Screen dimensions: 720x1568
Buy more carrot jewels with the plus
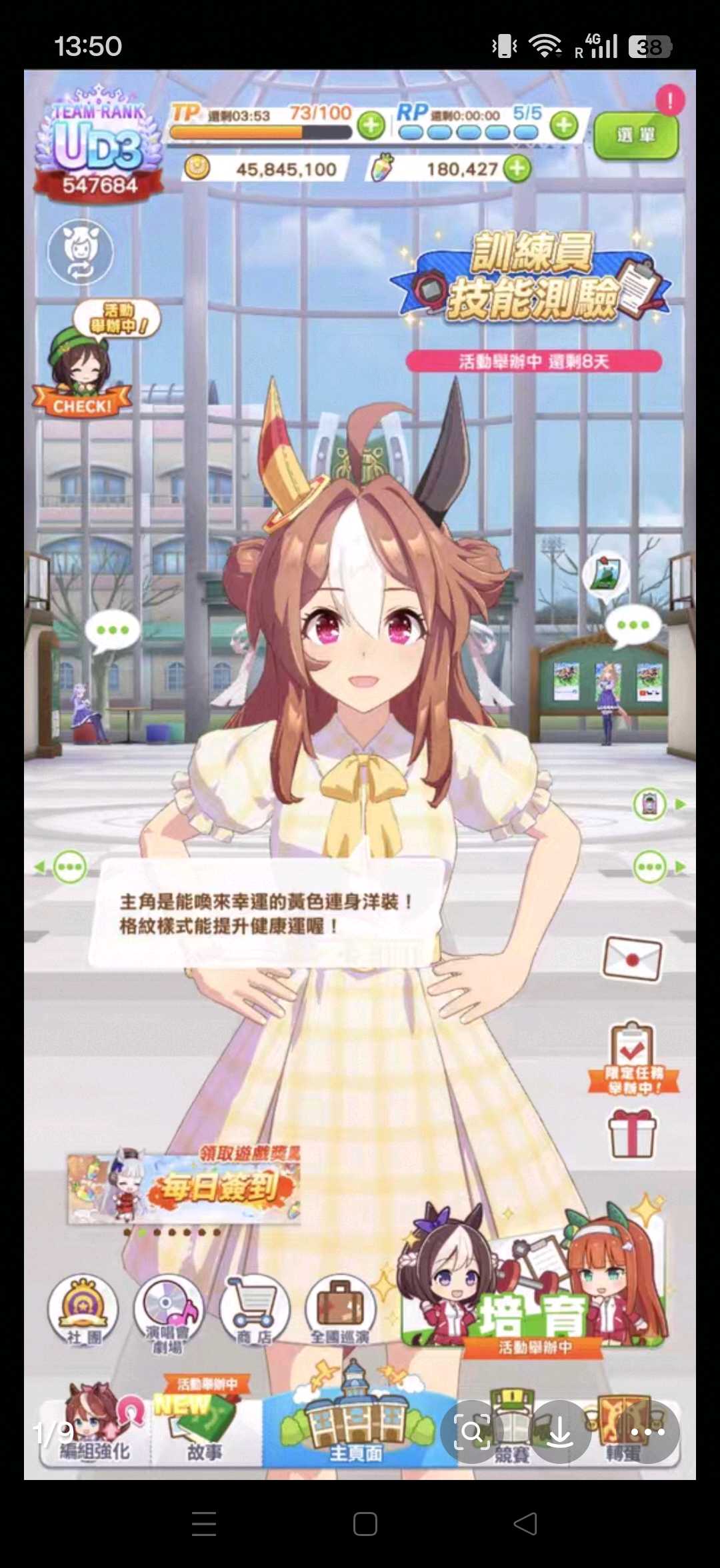pos(517,169)
